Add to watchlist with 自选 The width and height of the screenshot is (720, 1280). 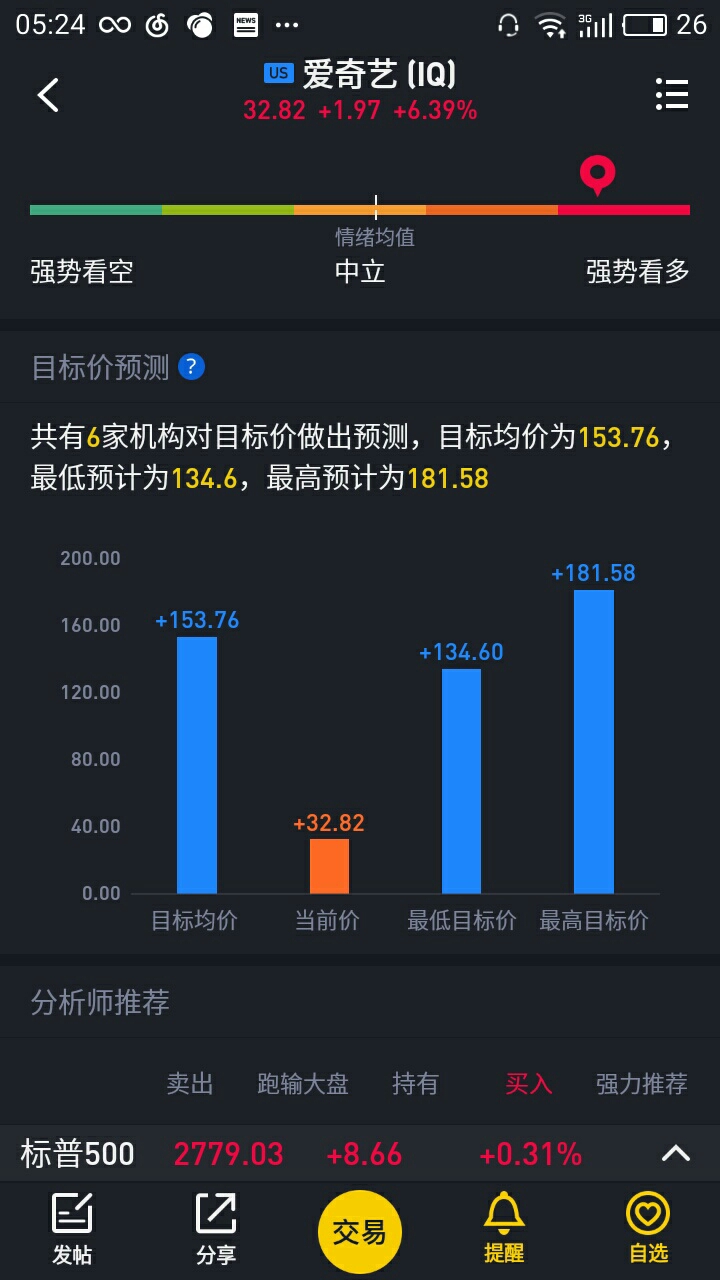[x=648, y=1229]
